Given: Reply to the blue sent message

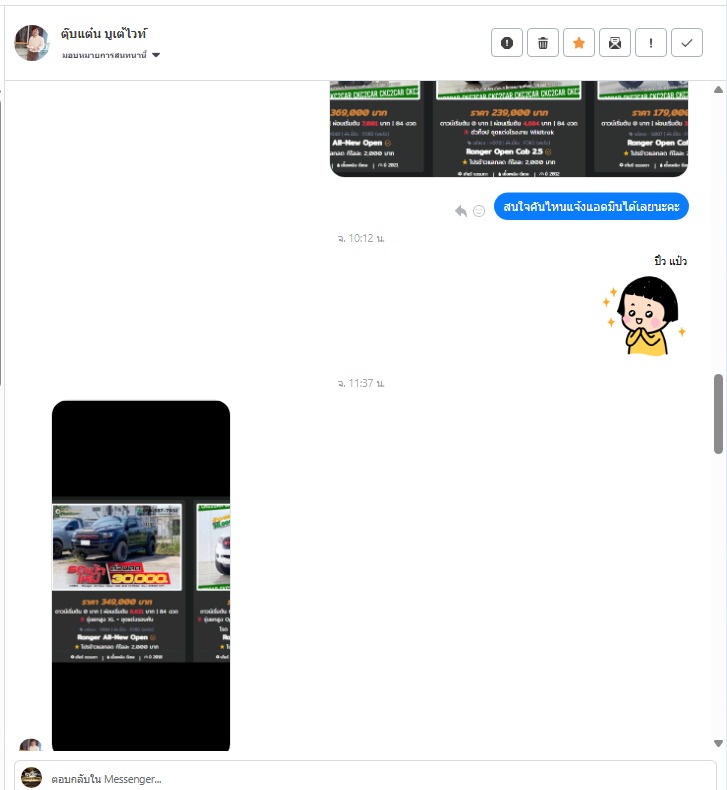Looking at the screenshot, I should pos(460,211).
